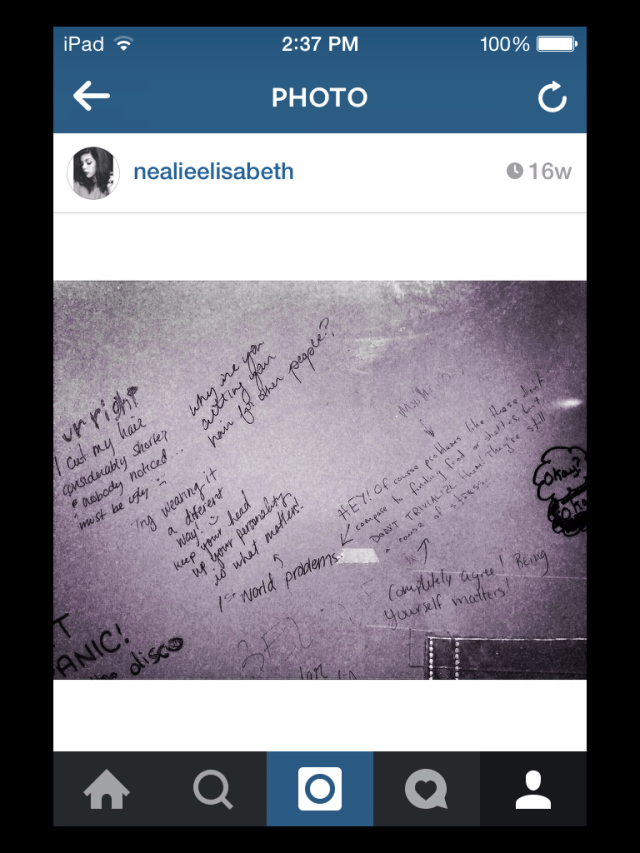Open the posted wall writing photo

tap(320, 479)
